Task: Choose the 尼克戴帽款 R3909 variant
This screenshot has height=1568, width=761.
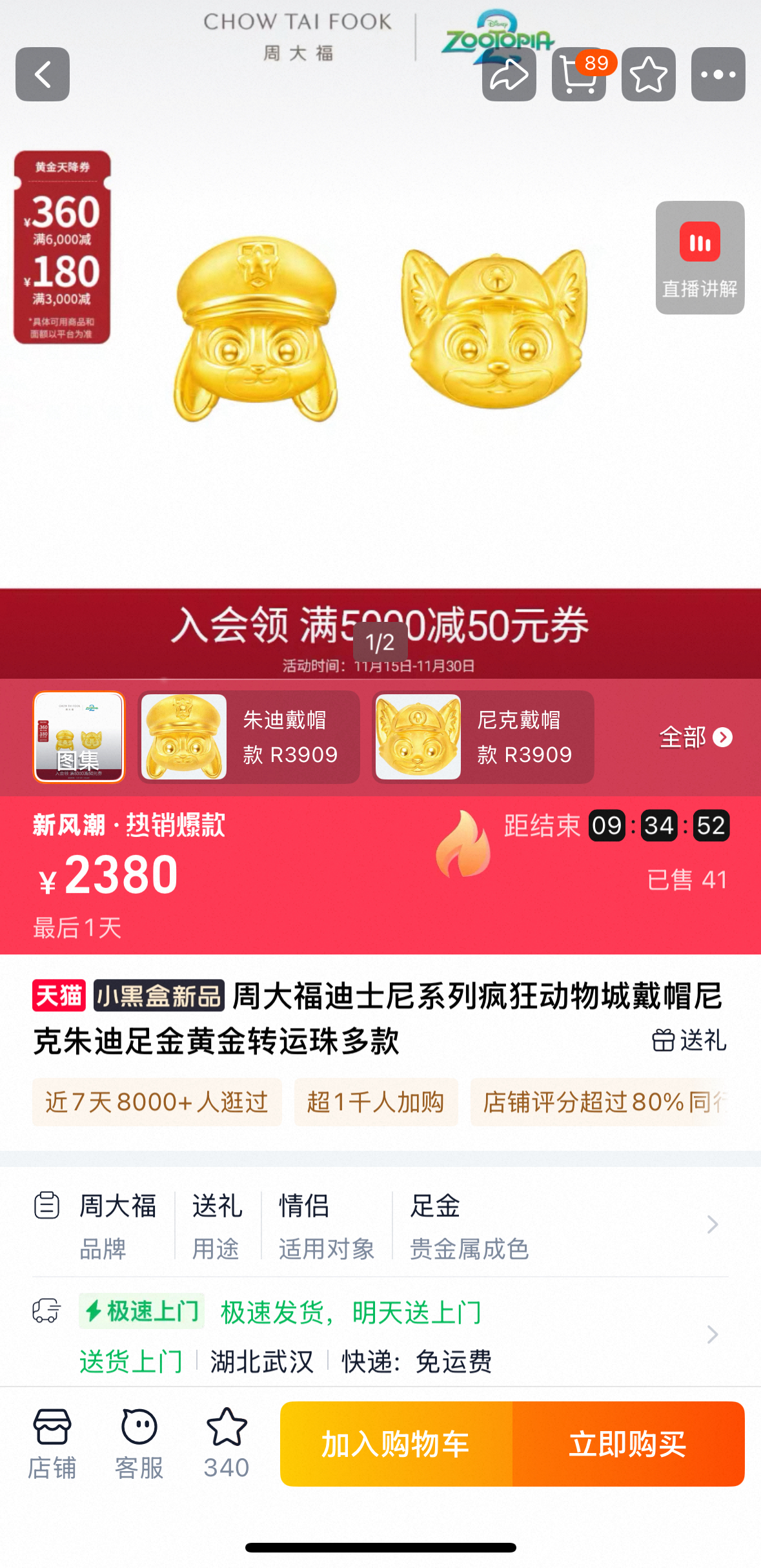Action: pos(483,737)
